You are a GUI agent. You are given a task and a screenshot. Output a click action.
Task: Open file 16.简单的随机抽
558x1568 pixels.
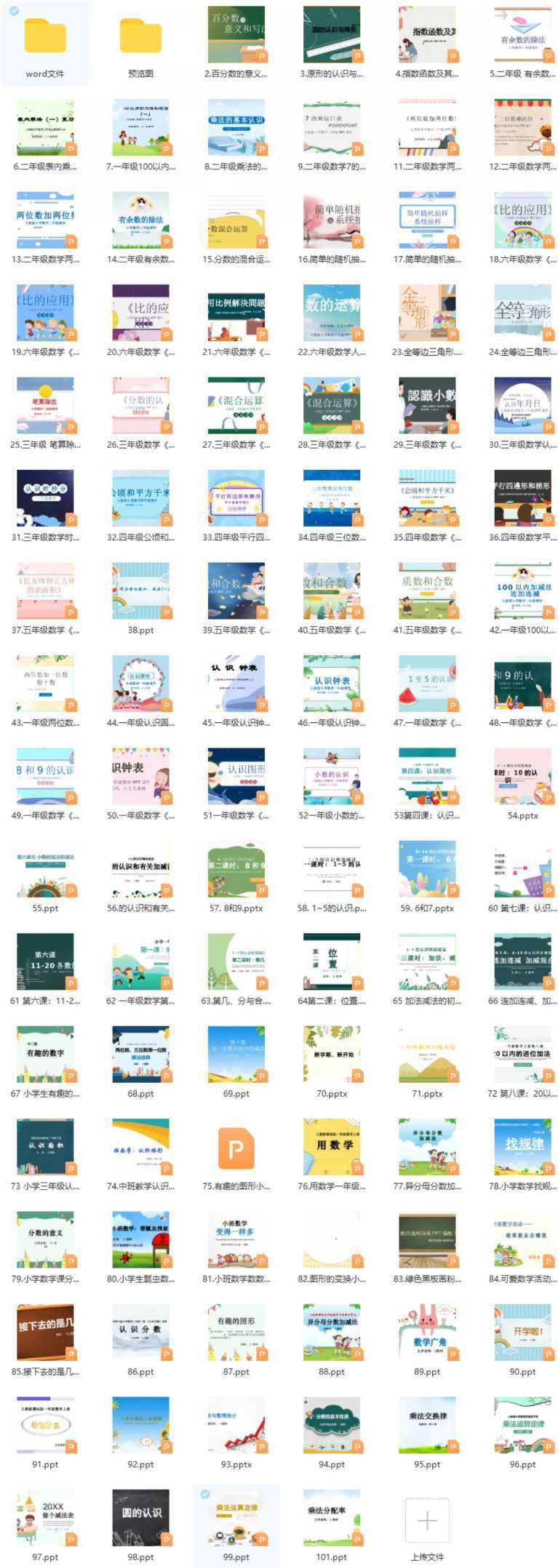pyautogui.click(x=331, y=220)
